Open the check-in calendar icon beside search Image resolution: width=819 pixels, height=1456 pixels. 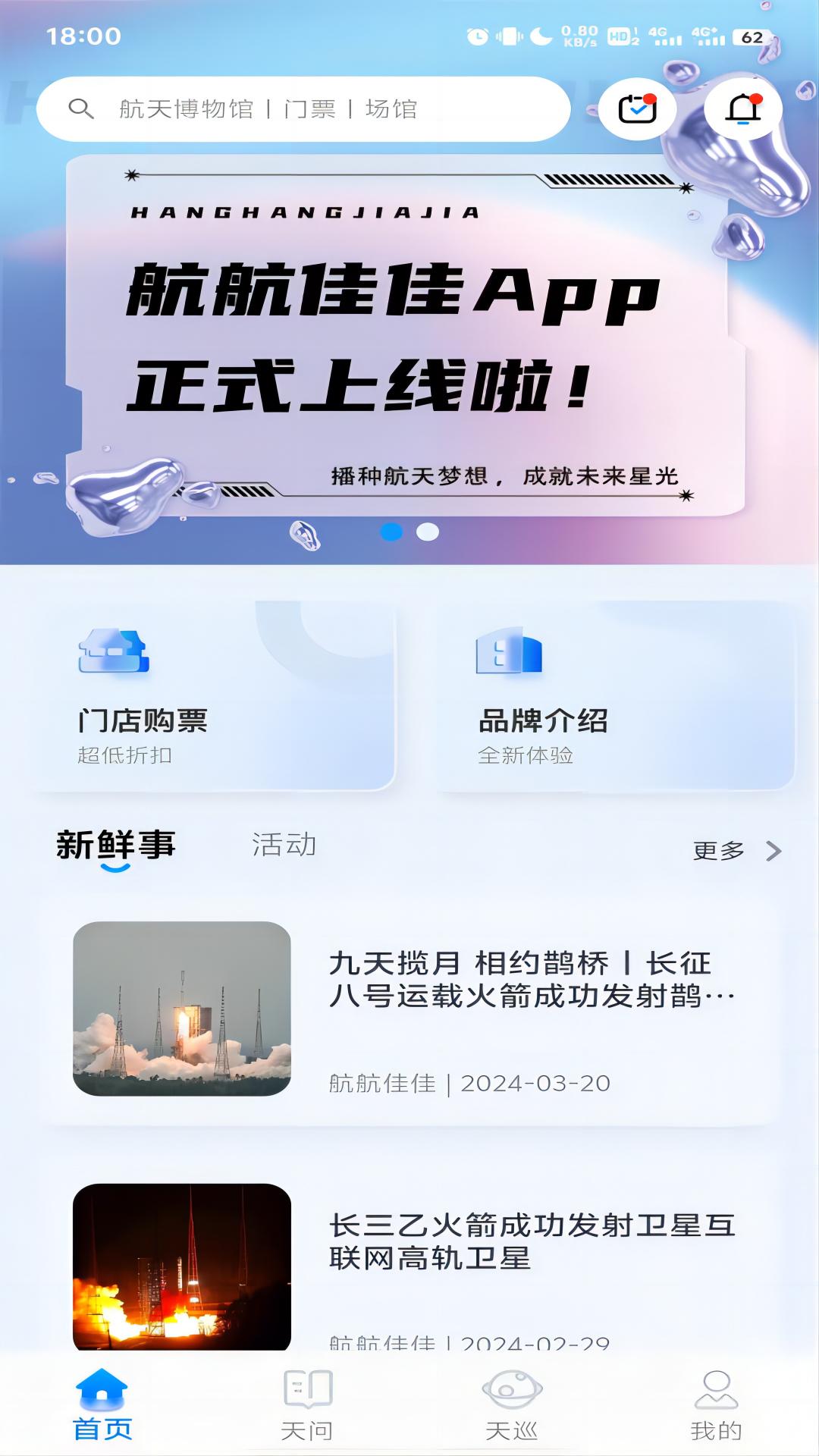click(x=637, y=108)
